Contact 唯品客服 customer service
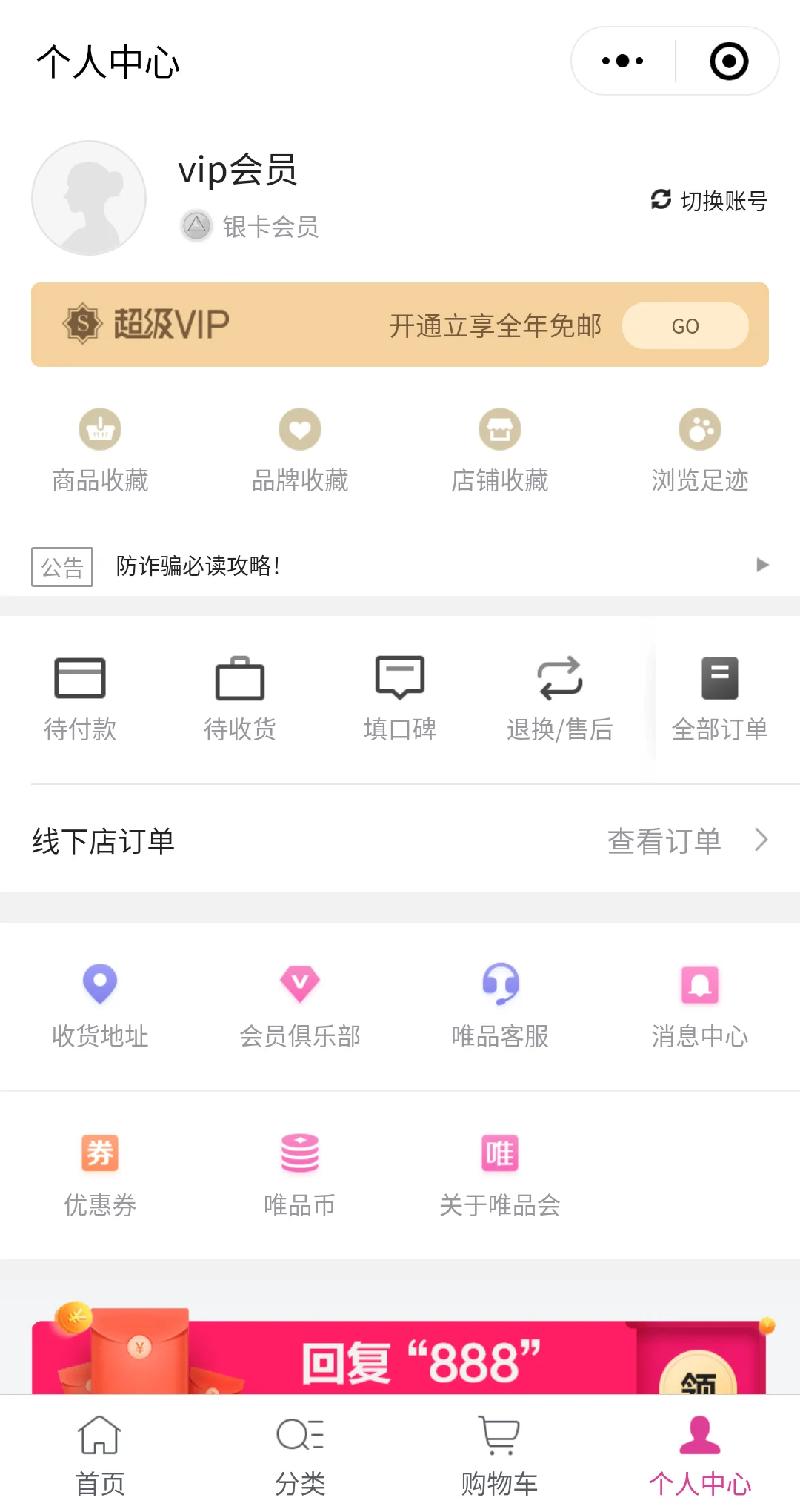This screenshot has height=1512, width=800. [500, 1005]
